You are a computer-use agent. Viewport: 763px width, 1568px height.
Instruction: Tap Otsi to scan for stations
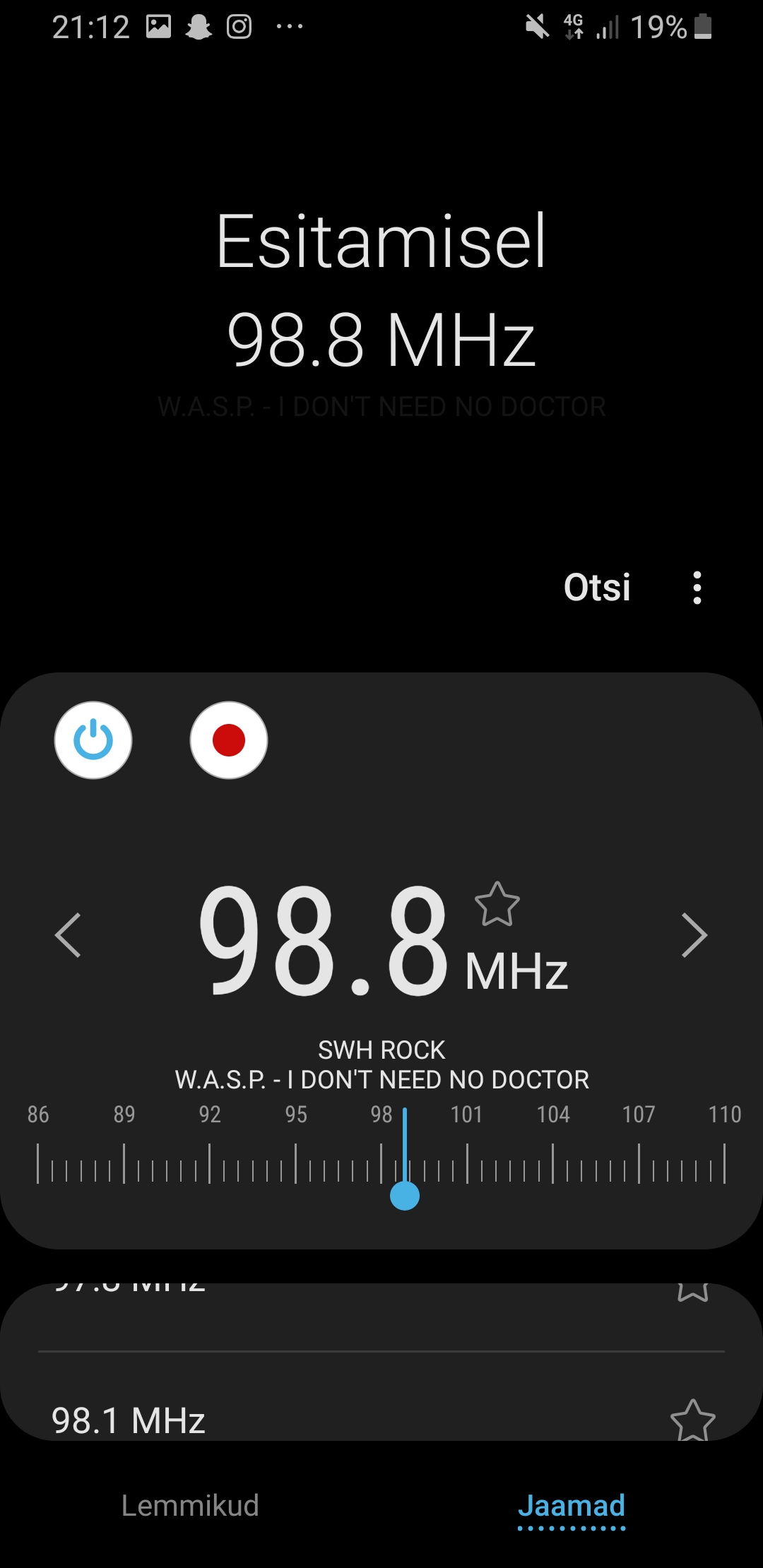pyautogui.click(x=597, y=588)
